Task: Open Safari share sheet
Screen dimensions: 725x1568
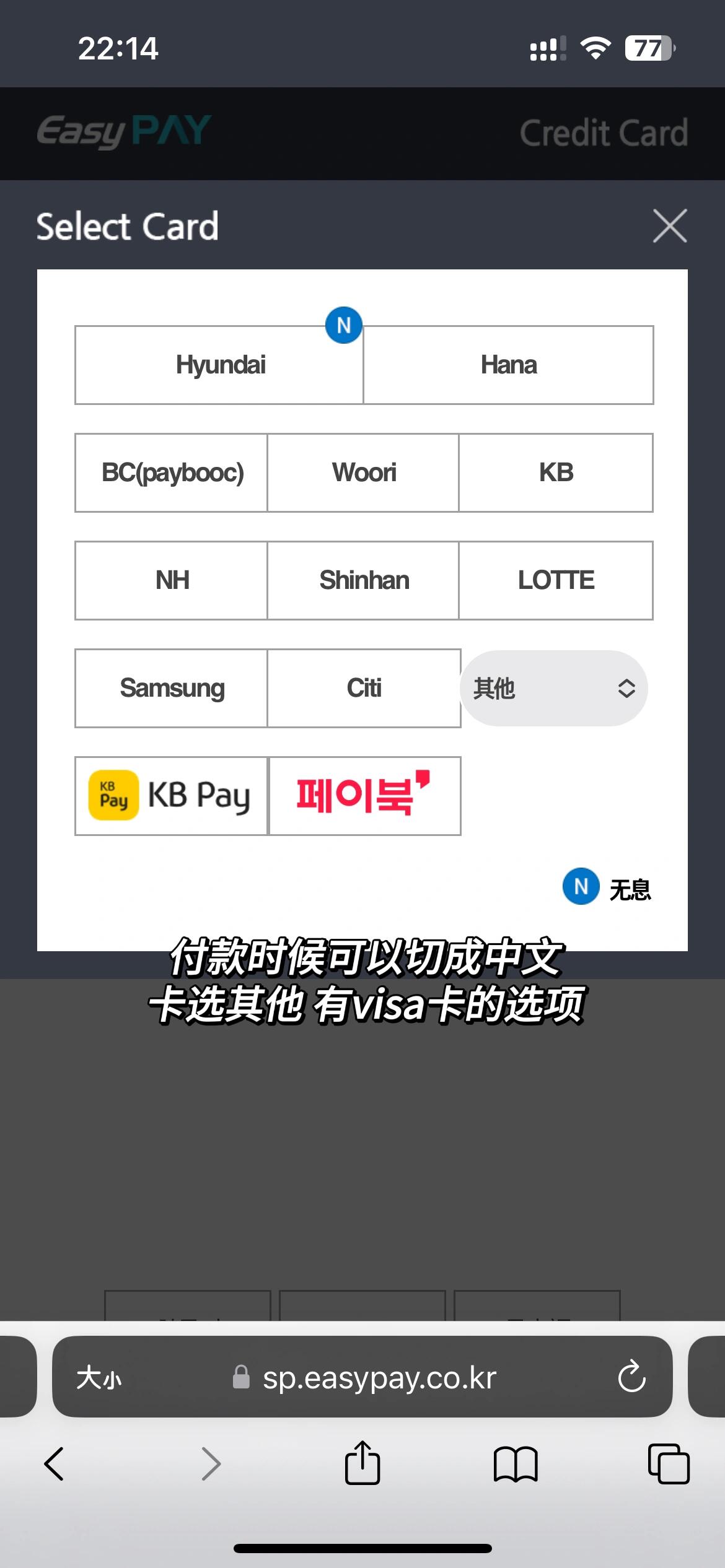Action: coord(362,1464)
